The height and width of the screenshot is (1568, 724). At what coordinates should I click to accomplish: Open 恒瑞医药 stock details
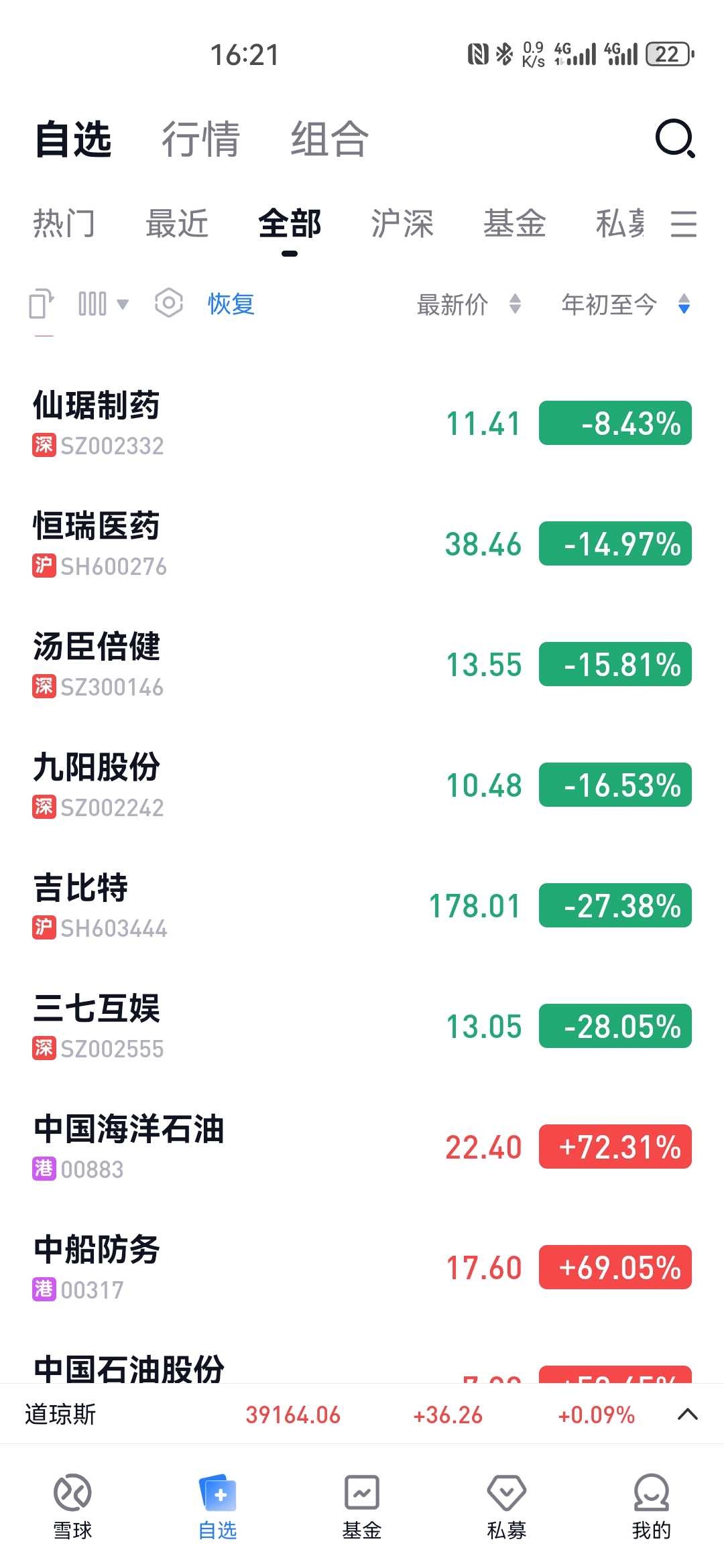coord(362,543)
